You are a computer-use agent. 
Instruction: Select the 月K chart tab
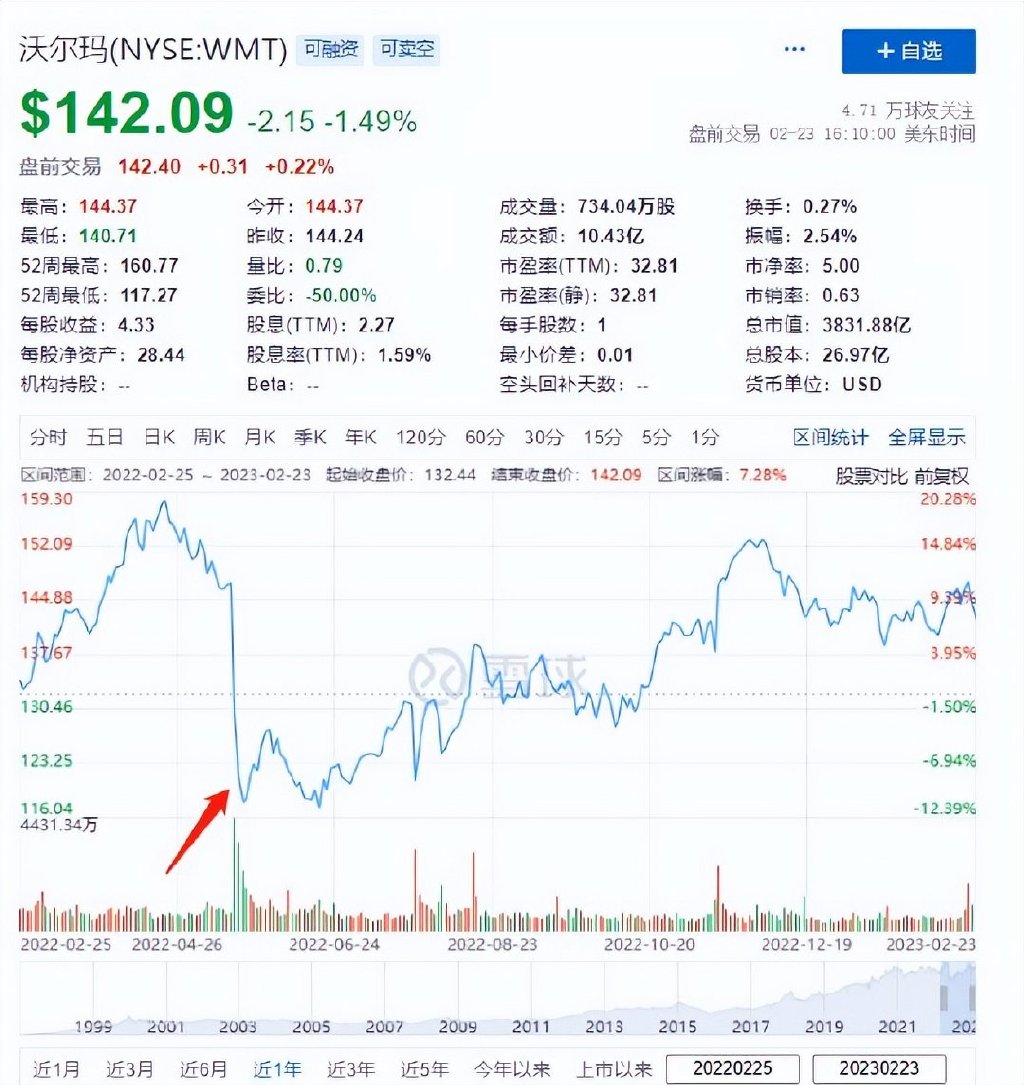pos(260,437)
